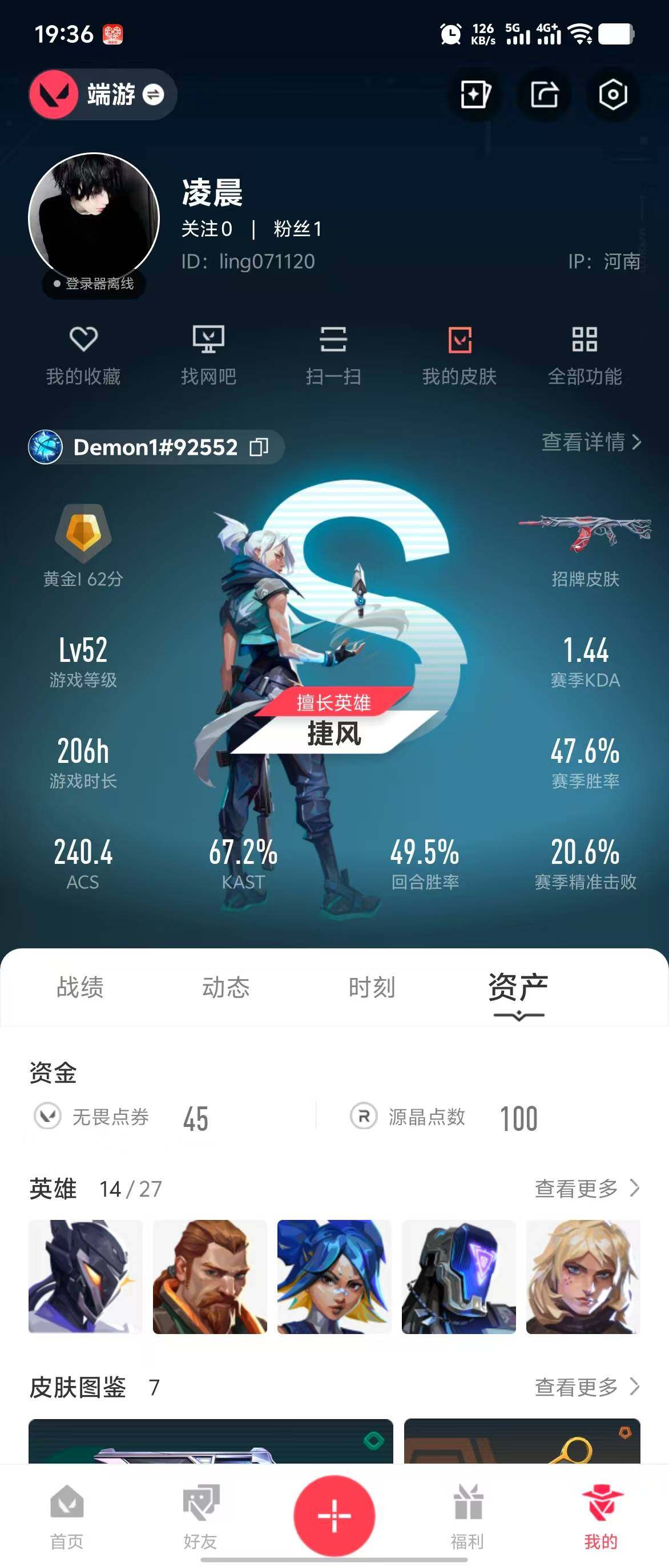The image size is (669, 1568).
Task: Open the settings hexagon icon
Action: pyautogui.click(x=612, y=95)
